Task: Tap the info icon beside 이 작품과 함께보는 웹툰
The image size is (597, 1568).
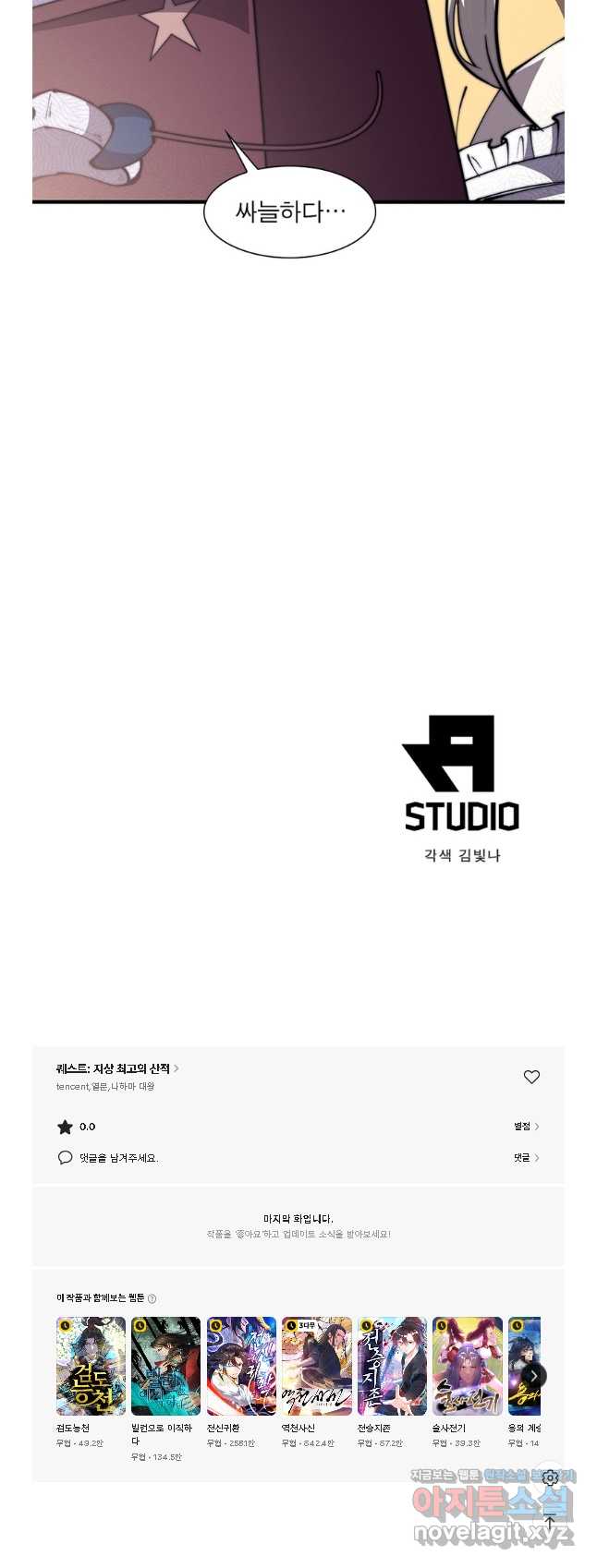Action: (152, 1298)
